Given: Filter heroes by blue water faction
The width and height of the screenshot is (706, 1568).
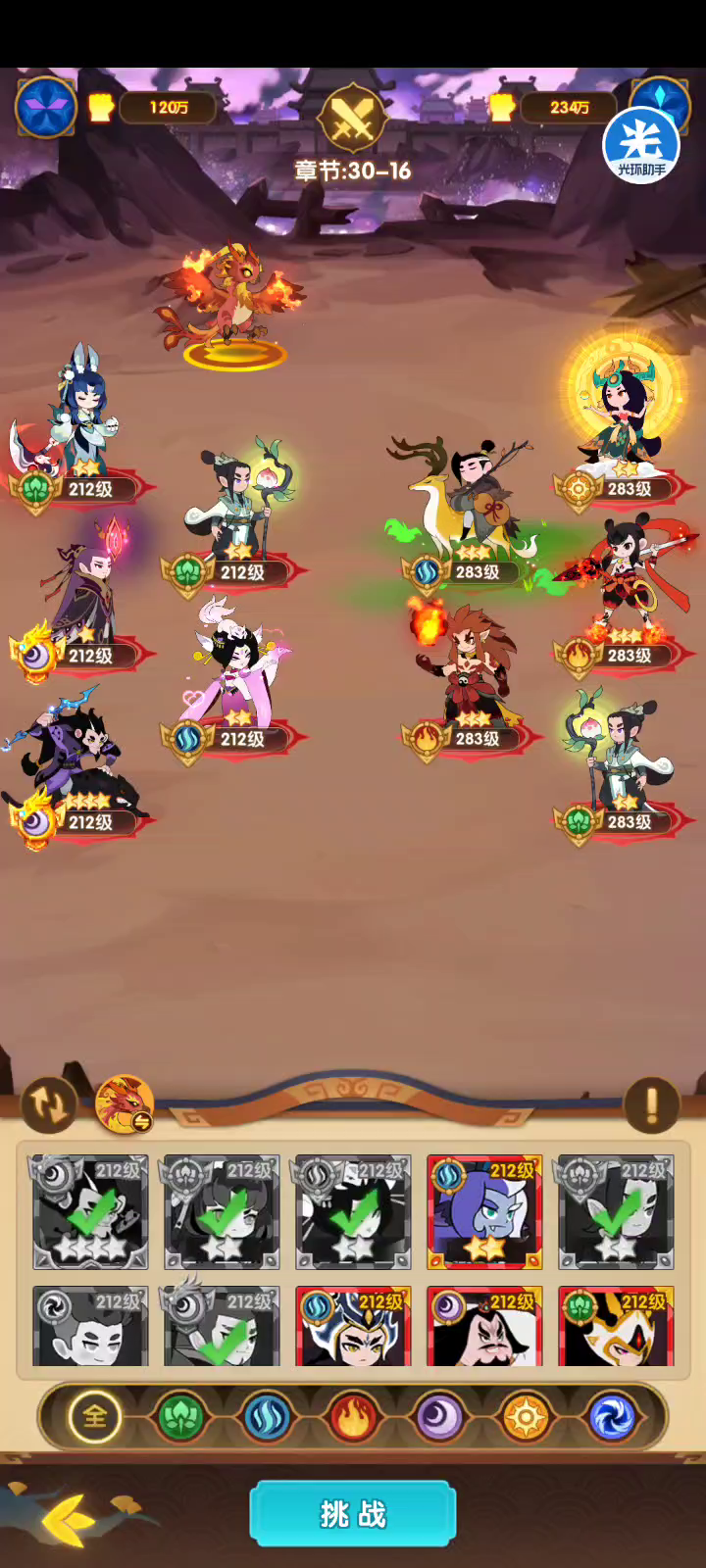Looking at the screenshot, I should [268, 1417].
